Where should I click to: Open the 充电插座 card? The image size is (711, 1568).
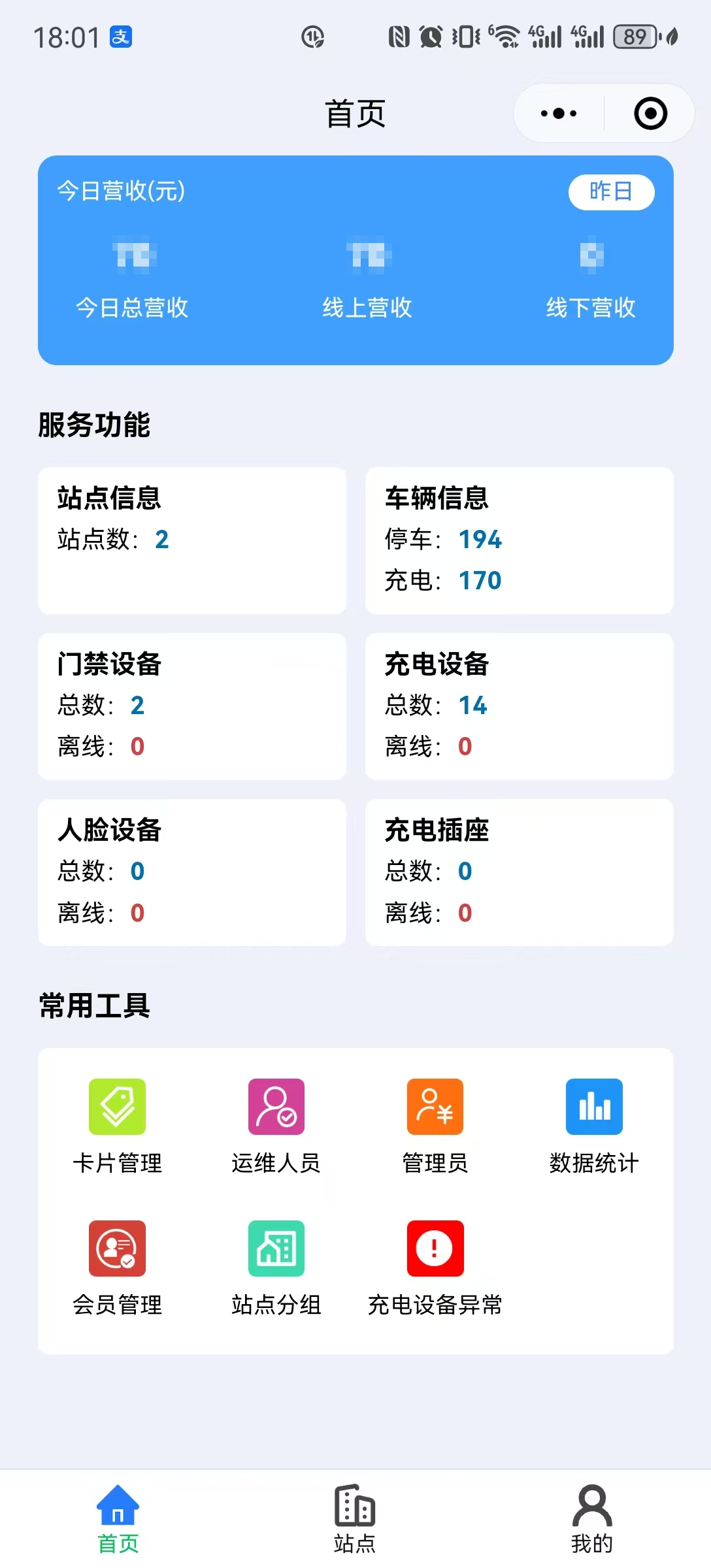[x=519, y=872]
